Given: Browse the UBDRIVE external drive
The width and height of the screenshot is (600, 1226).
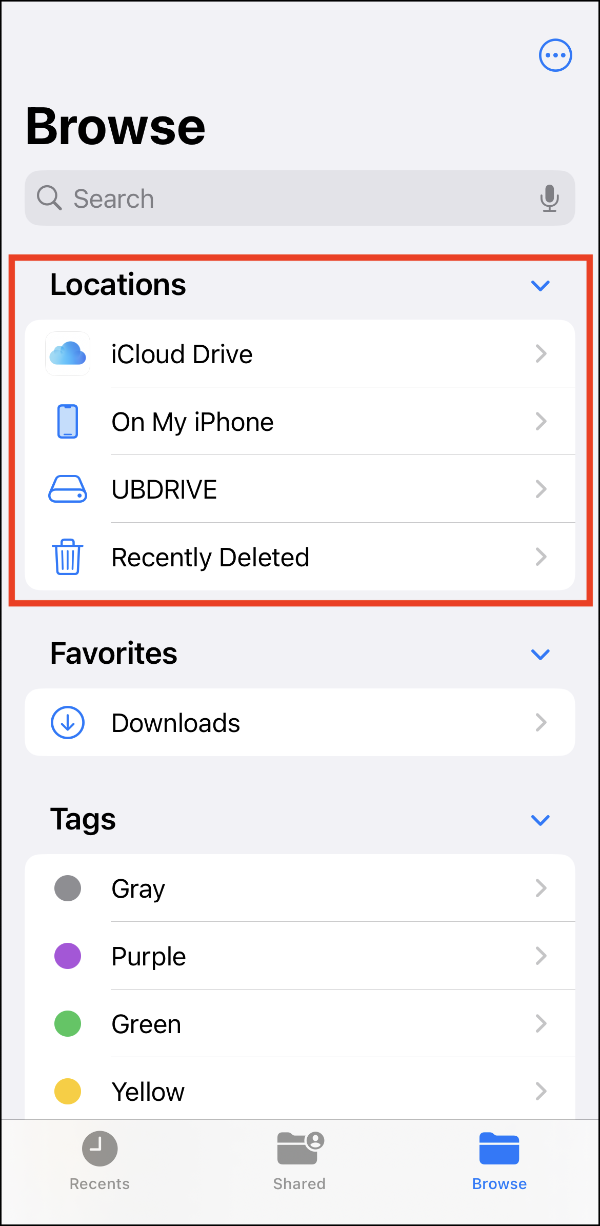Looking at the screenshot, I should (x=300, y=489).
